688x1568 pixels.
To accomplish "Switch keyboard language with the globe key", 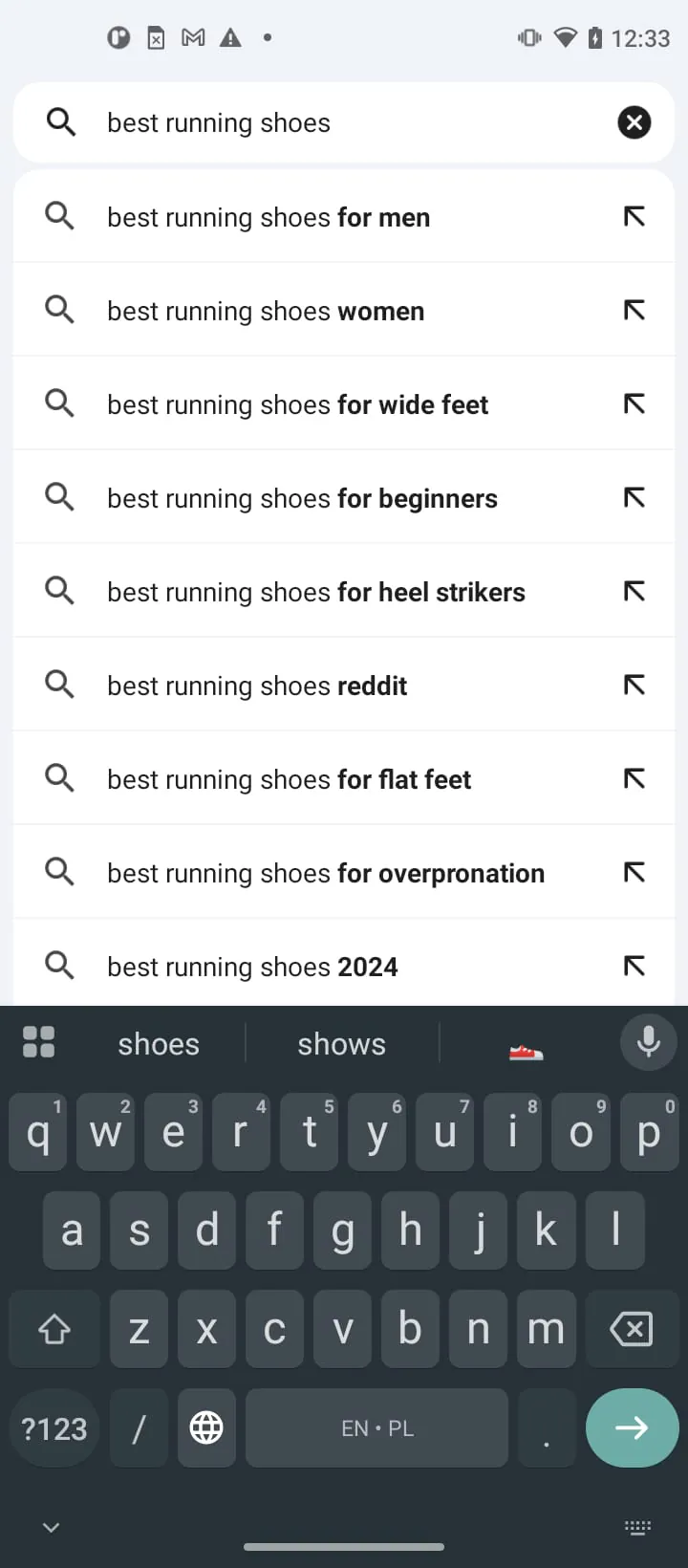I will [206, 1427].
